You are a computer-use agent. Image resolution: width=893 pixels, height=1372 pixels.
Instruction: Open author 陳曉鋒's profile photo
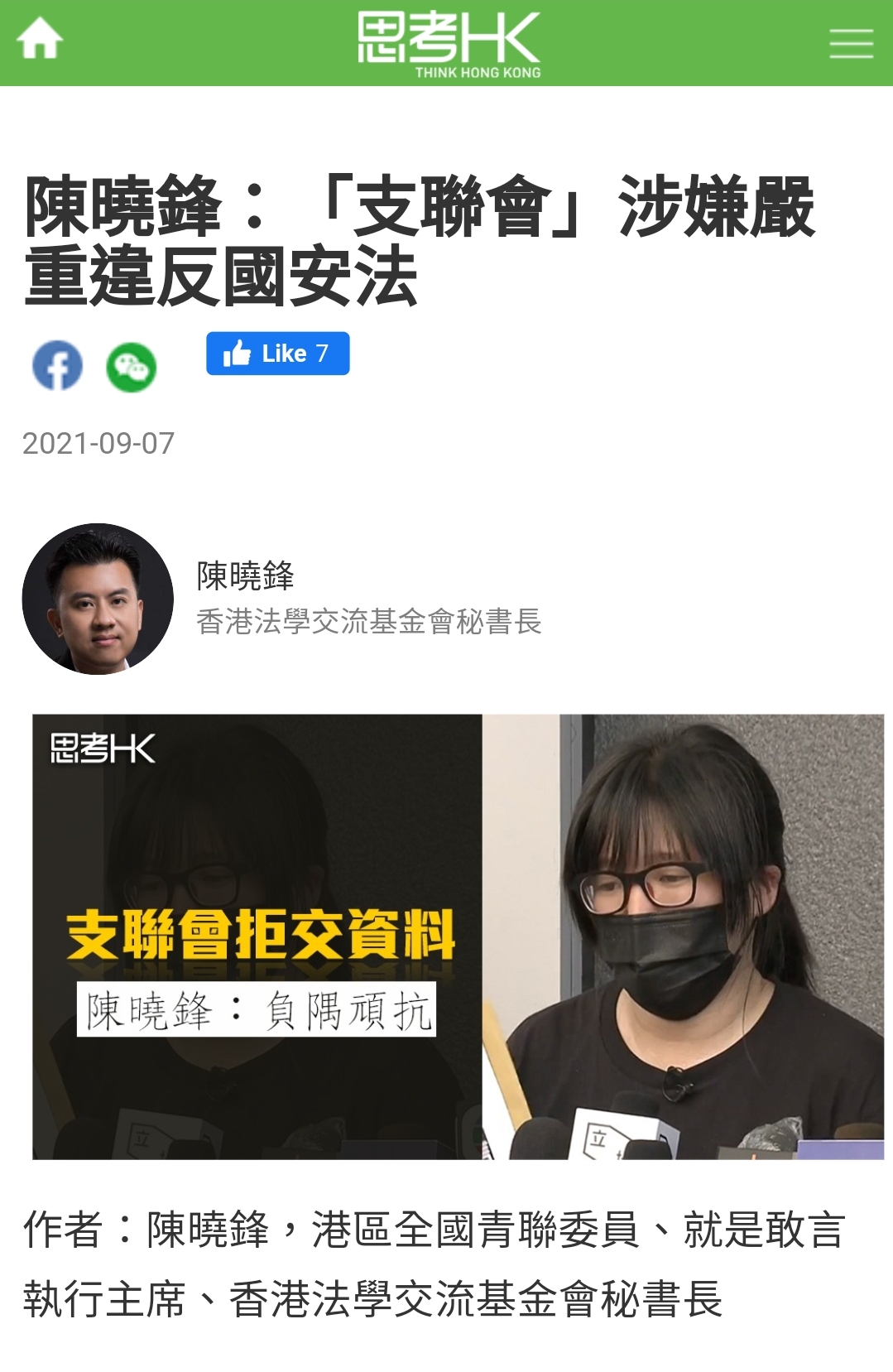[98, 599]
